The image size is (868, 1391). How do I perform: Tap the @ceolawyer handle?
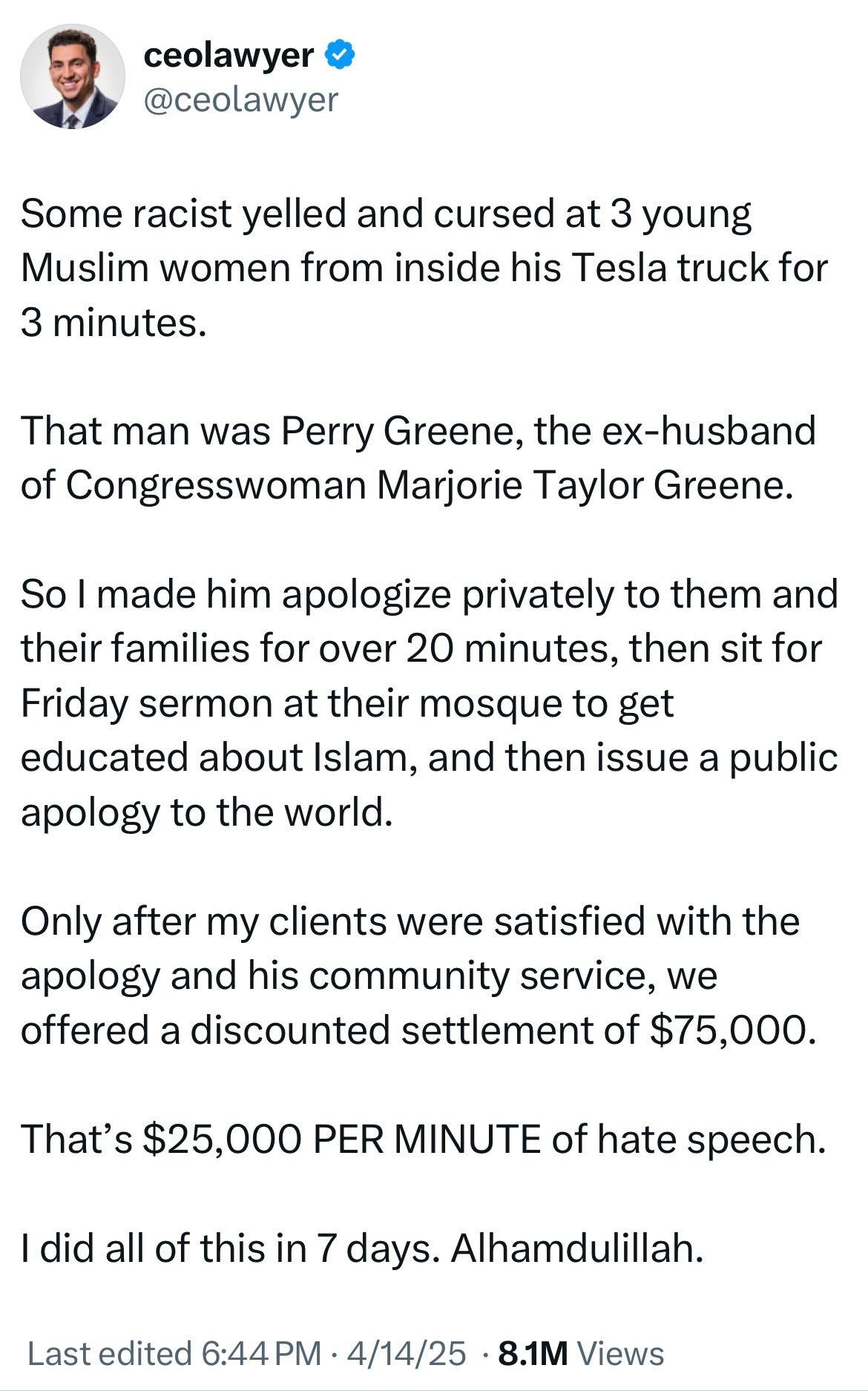pos(240,99)
